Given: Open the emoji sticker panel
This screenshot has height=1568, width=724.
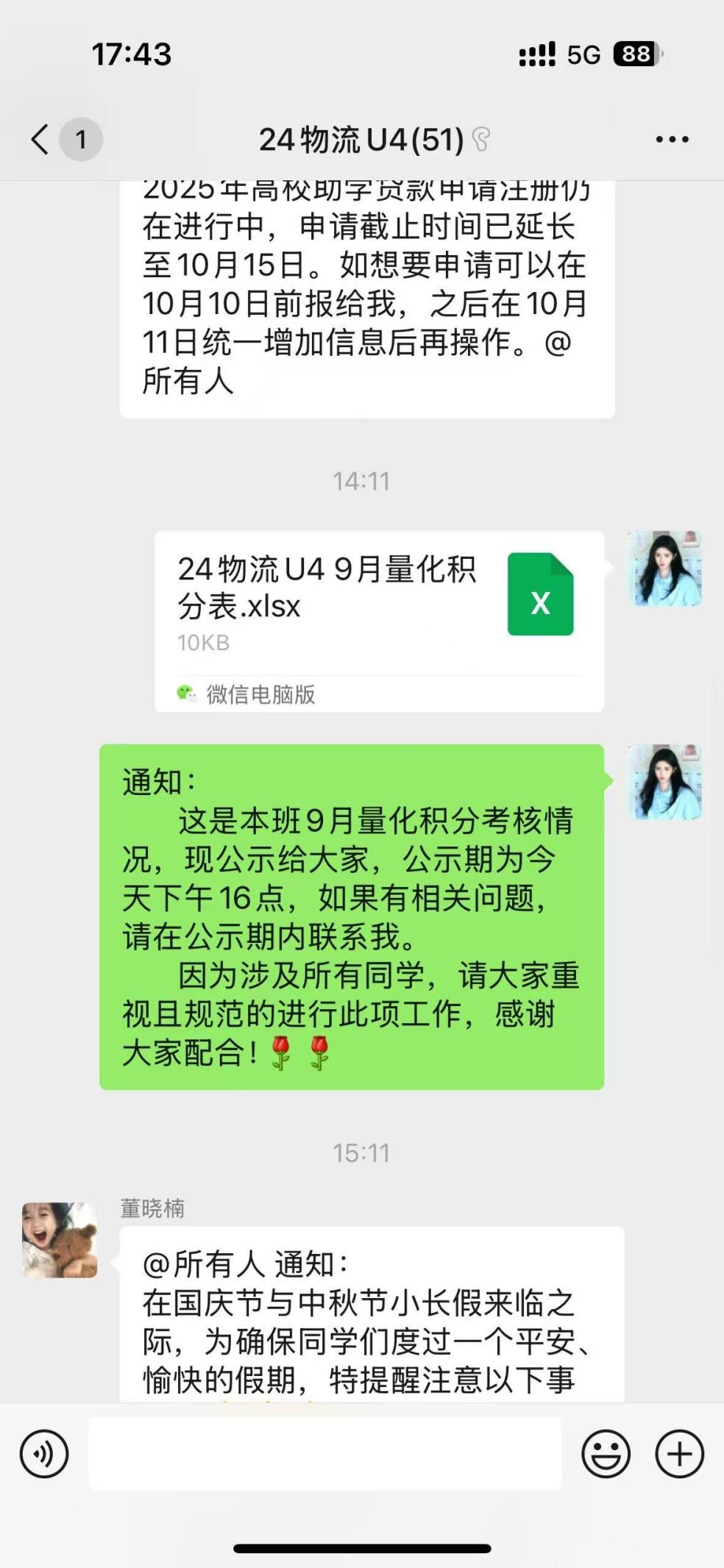Looking at the screenshot, I should tap(606, 1453).
